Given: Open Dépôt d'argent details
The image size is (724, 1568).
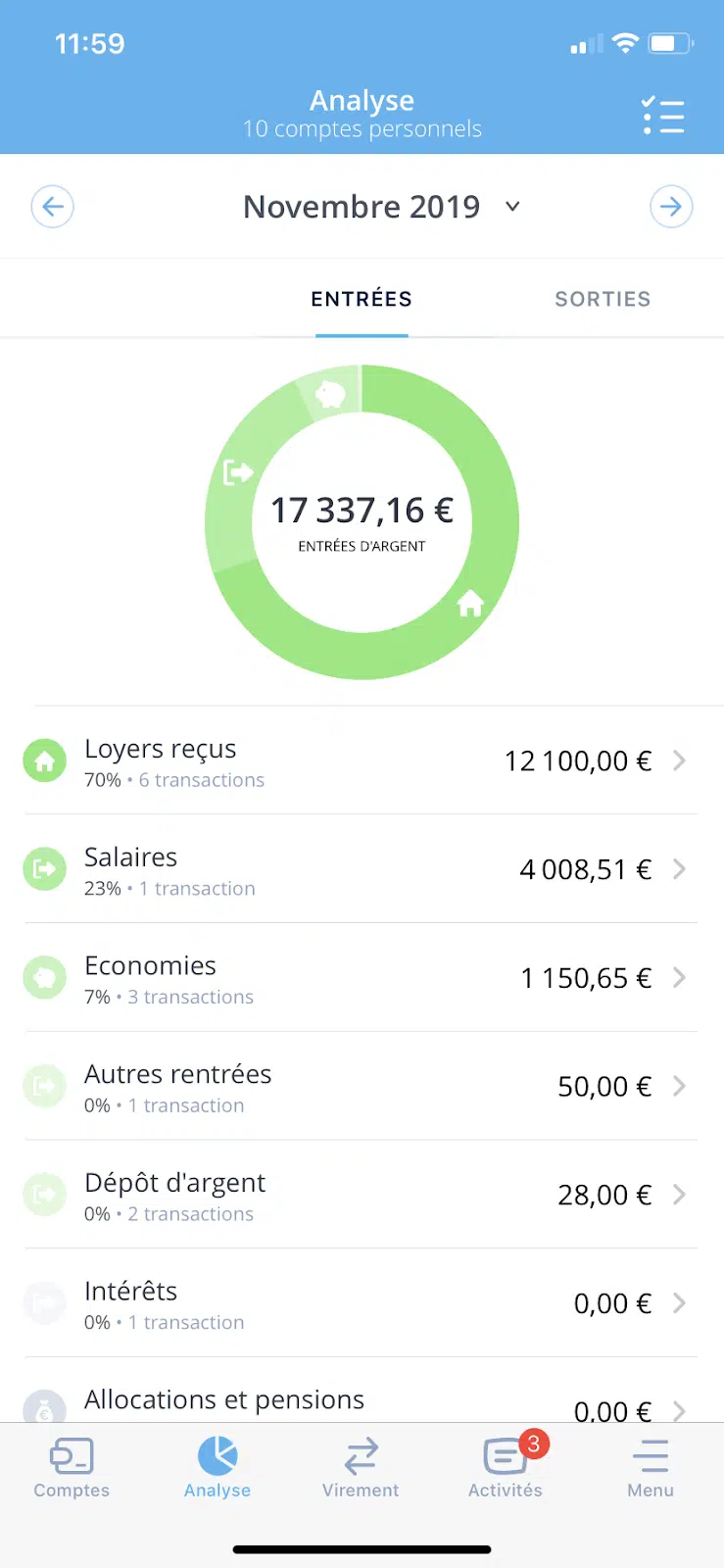Looking at the screenshot, I should click(x=362, y=1195).
